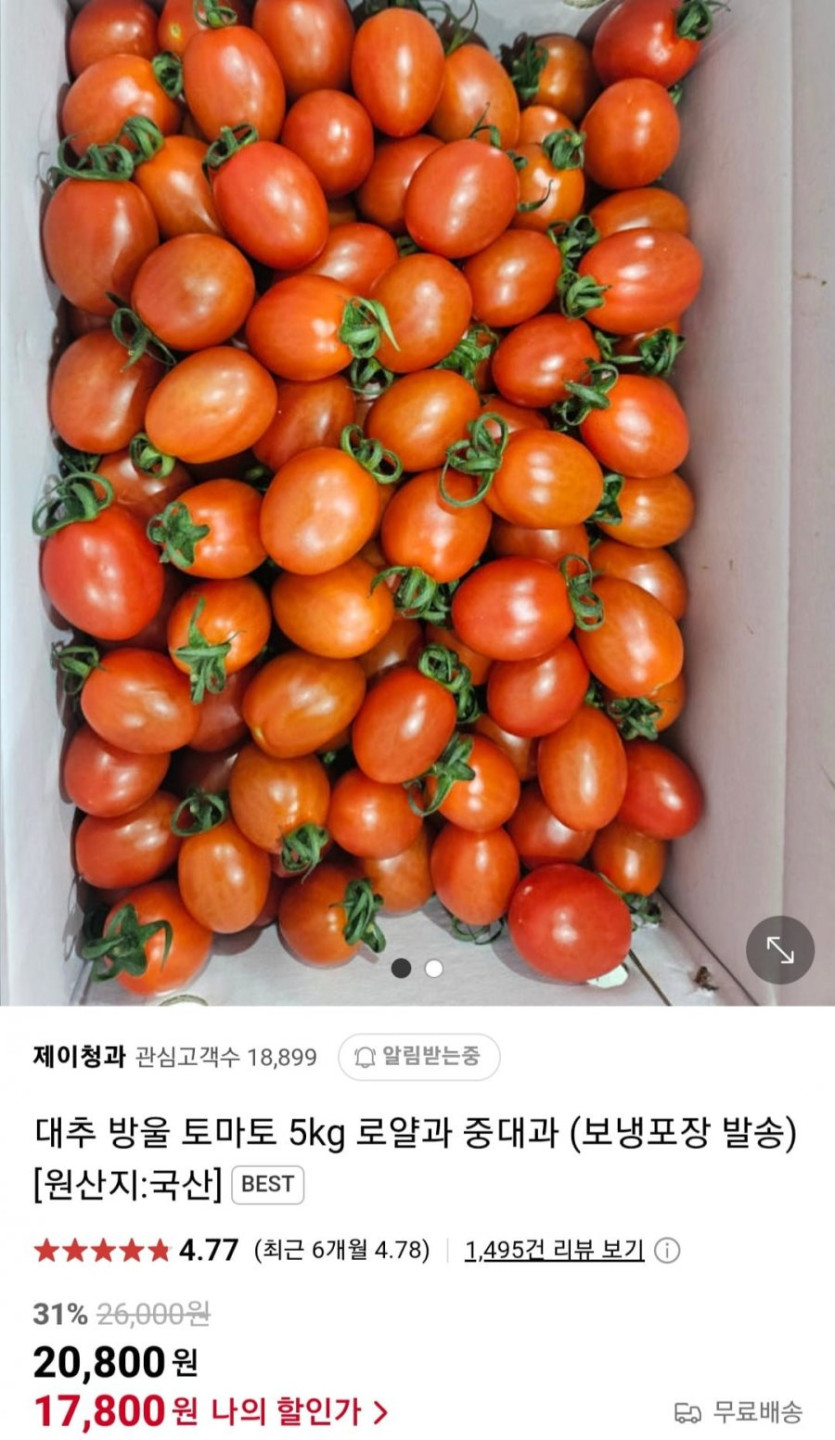Viewport: 835px width, 1440px height.
Task: Open the tomato product photo
Action: [380, 480]
